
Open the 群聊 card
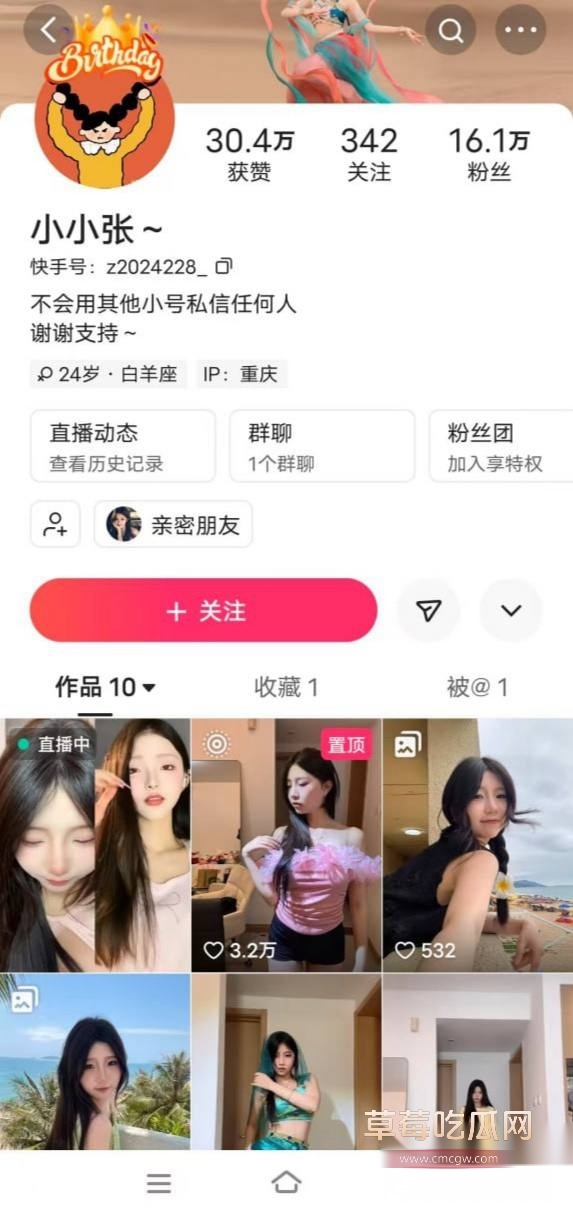[x=322, y=446]
